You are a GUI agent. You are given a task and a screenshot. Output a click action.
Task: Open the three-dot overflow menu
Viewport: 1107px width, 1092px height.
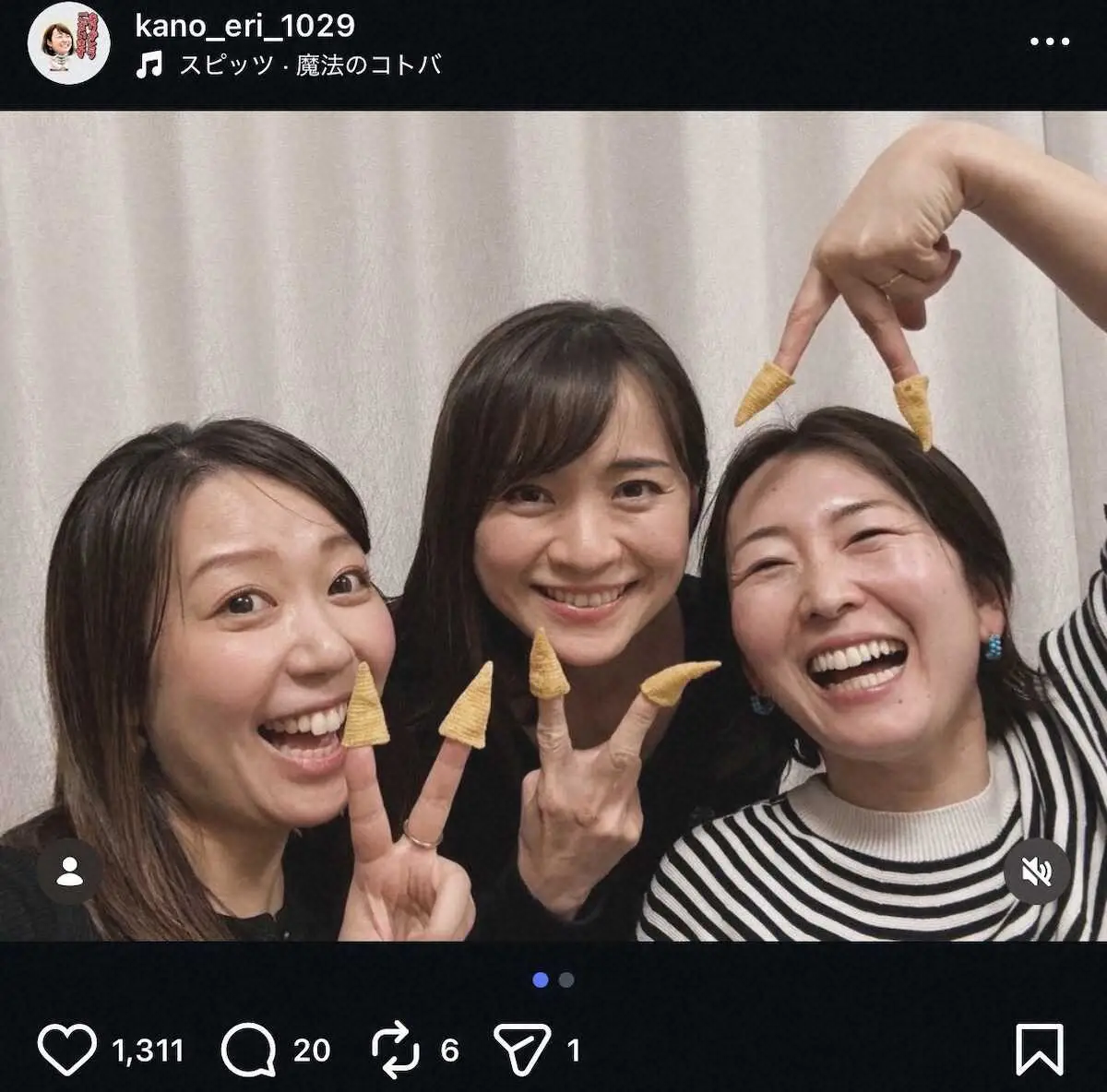click(x=1049, y=42)
